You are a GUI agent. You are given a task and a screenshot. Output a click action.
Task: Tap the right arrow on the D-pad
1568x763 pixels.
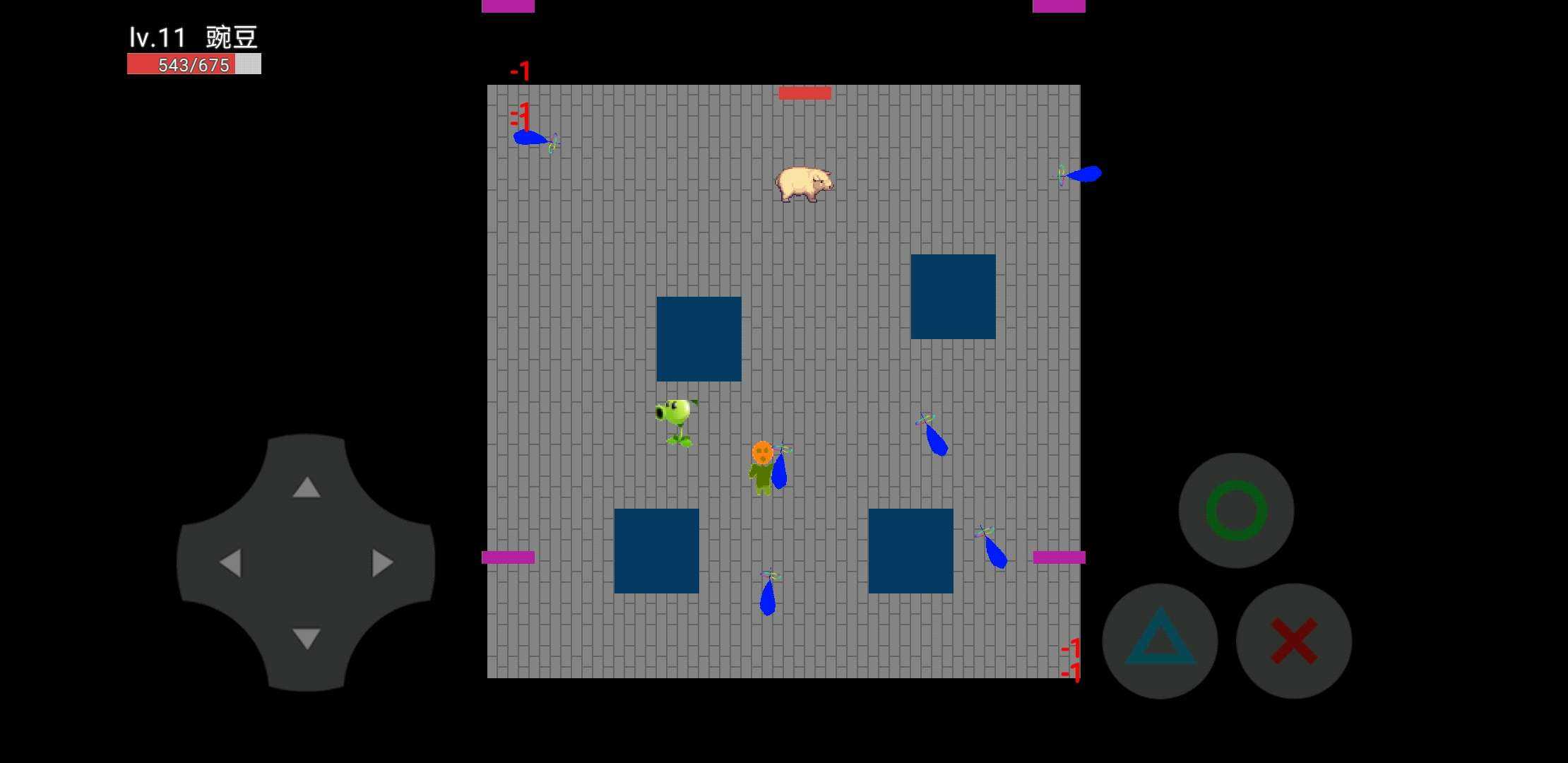[x=382, y=563]
